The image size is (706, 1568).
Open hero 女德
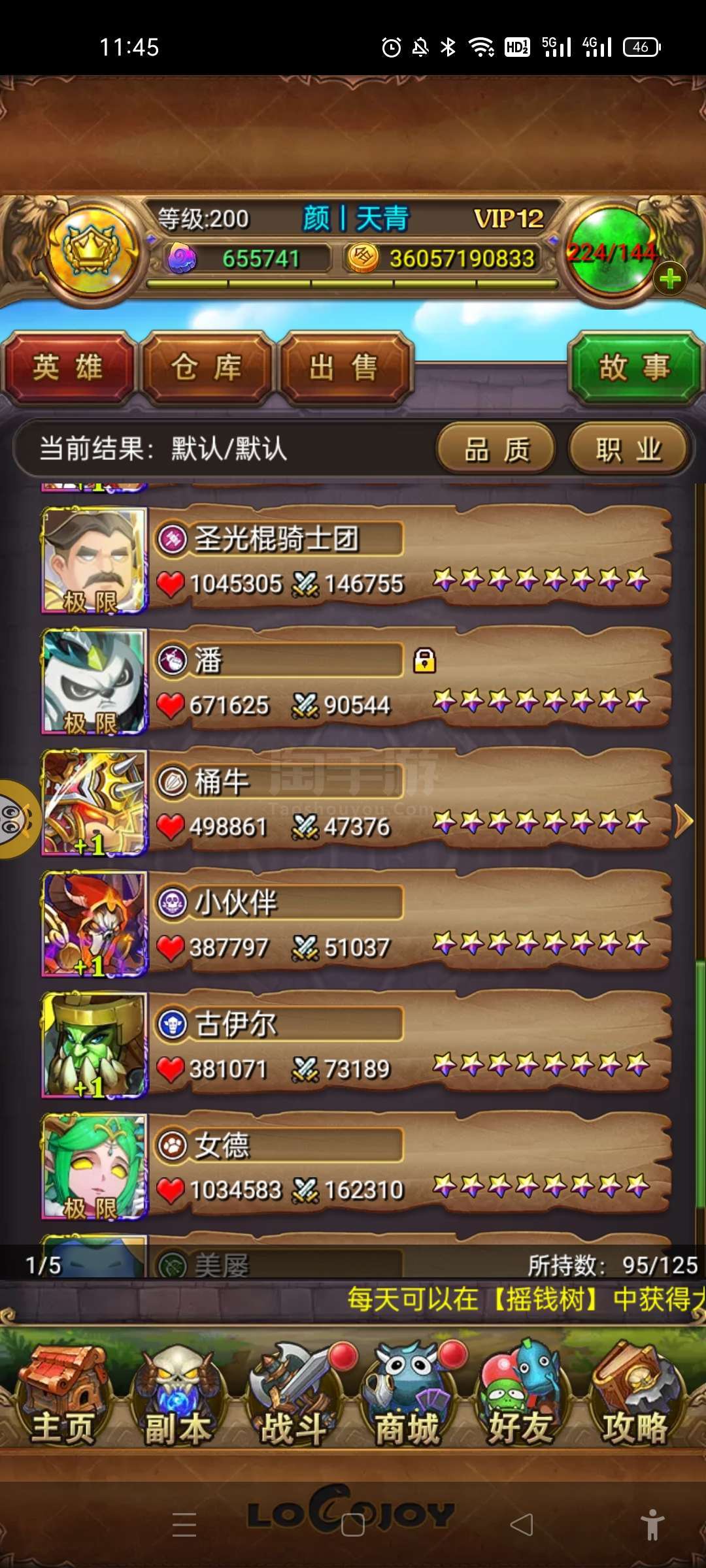click(x=405, y=1167)
